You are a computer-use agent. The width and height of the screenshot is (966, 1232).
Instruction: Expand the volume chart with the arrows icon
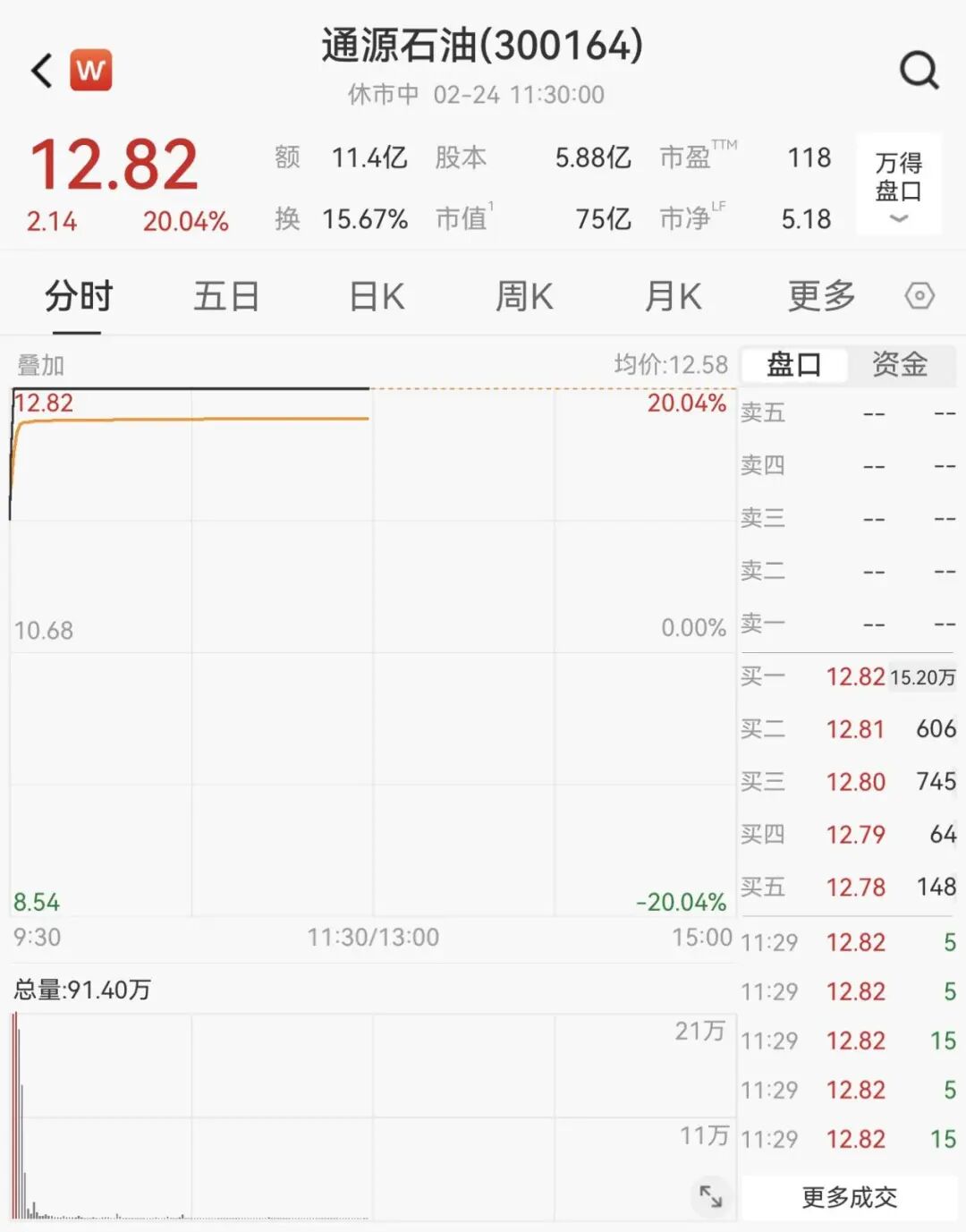coord(711,1196)
